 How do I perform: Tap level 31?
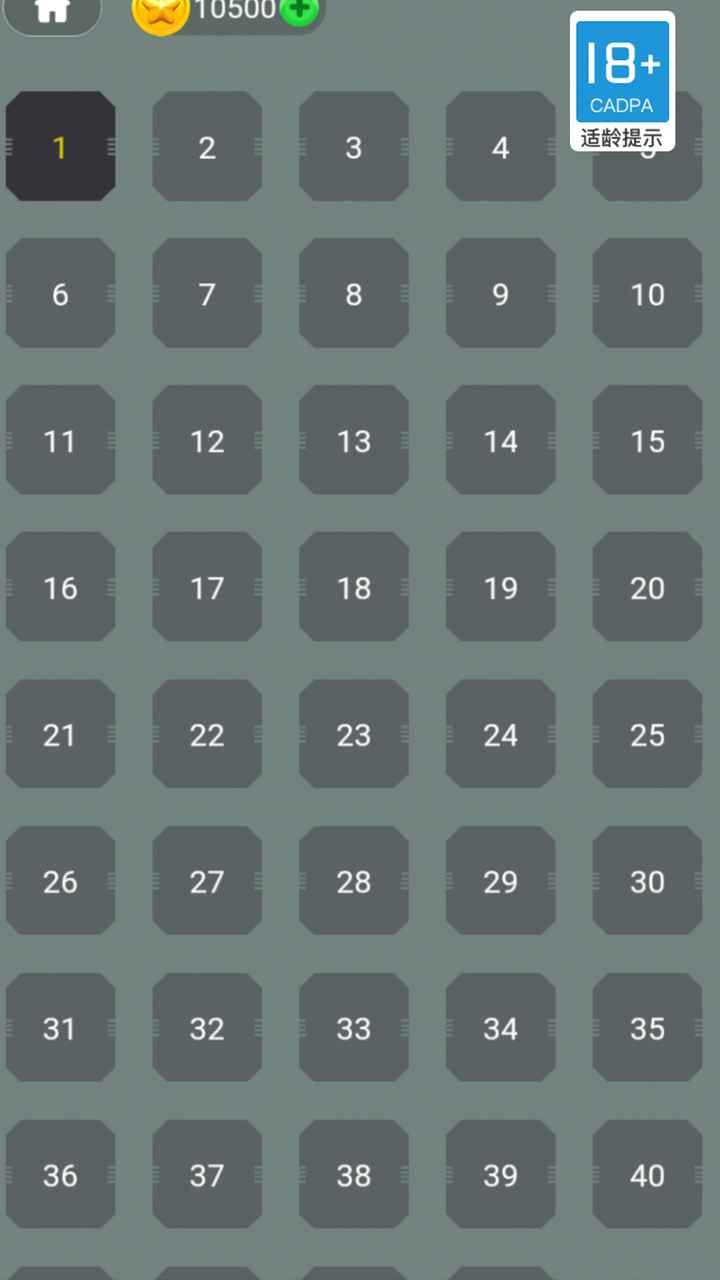tap(60, 1028)
